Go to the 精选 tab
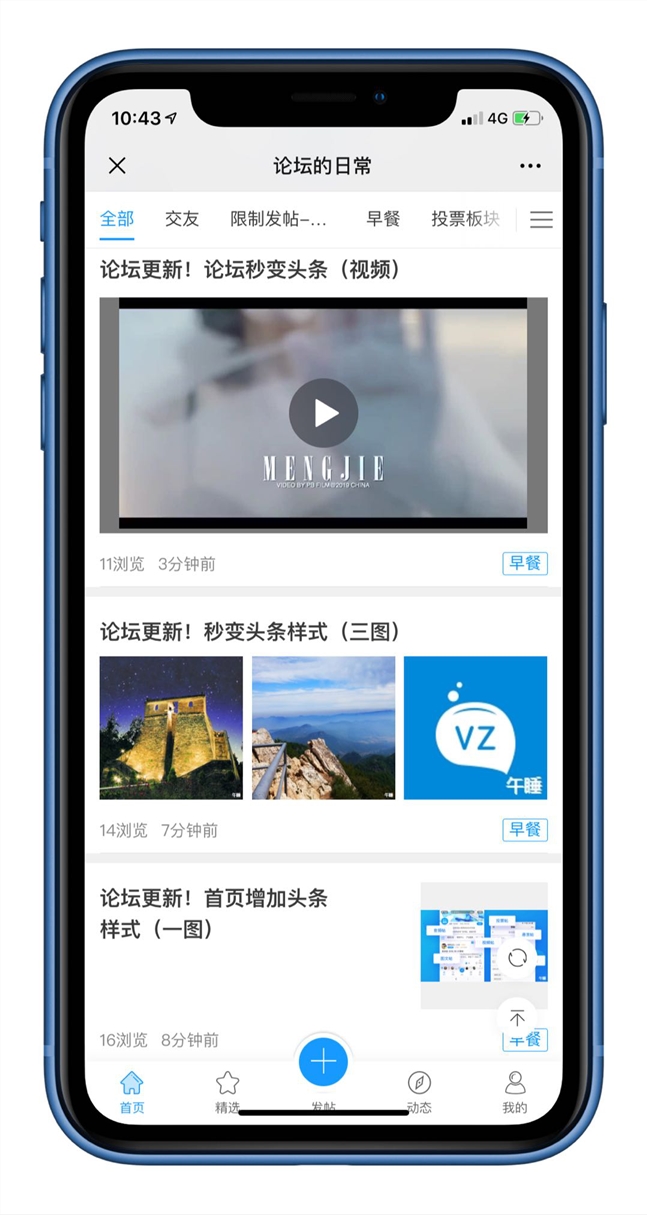Viewport: 647px width, 1215px height. pyautogui.click(x=227, y=1091)
